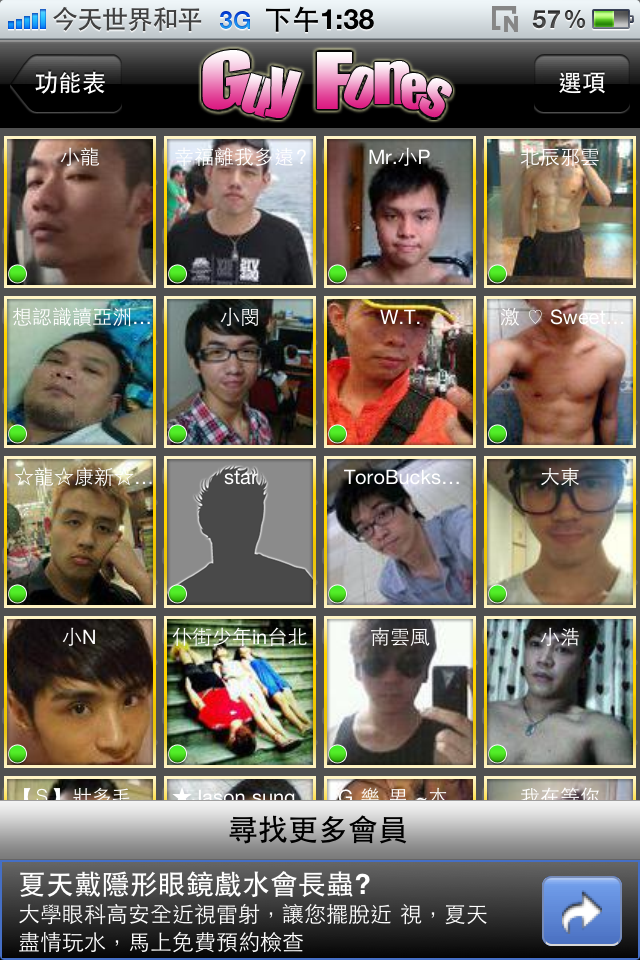Open the ToroBucks profile

coord(400,532)
